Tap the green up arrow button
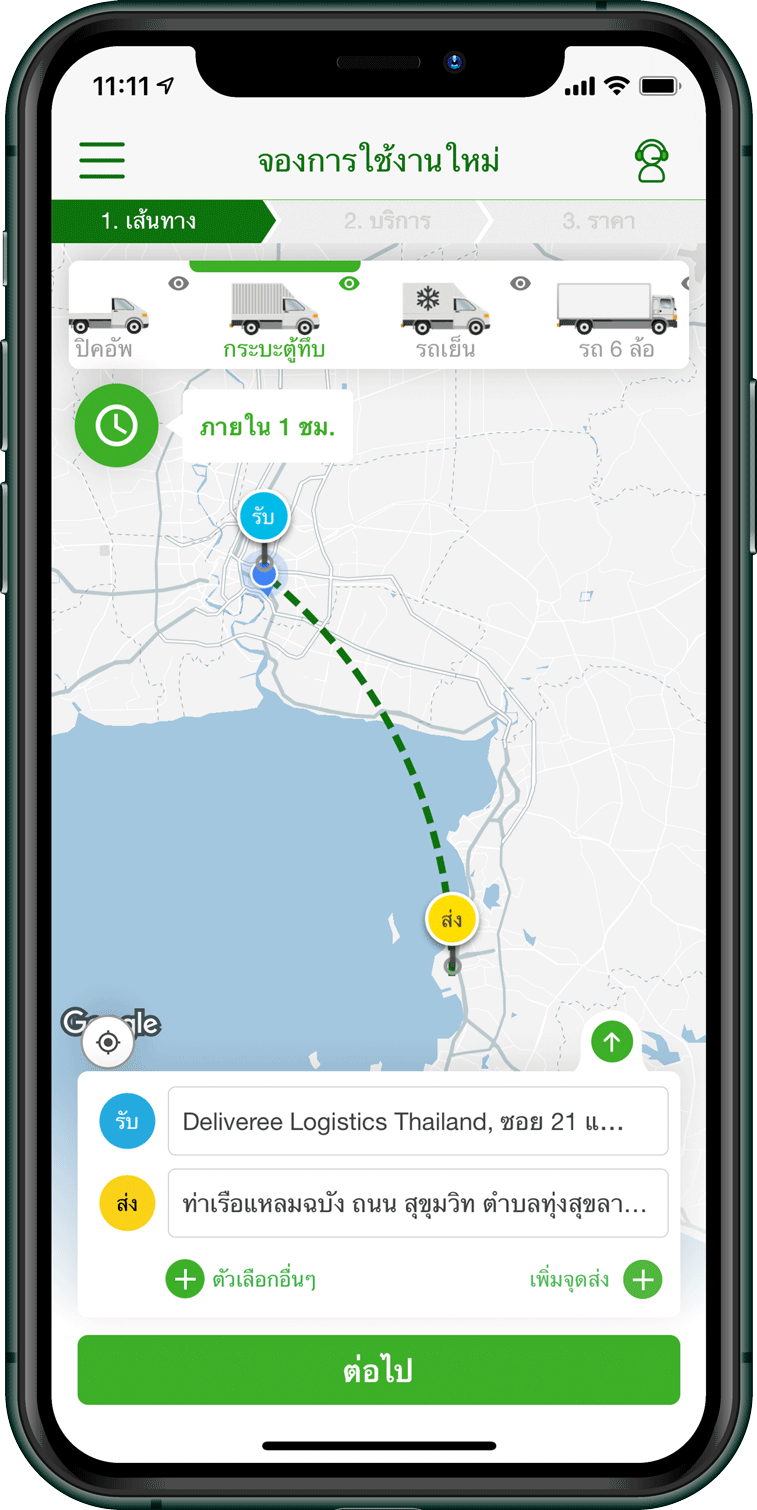The width and height of the screenshot is (757, 1510). tap(612, 1043)
